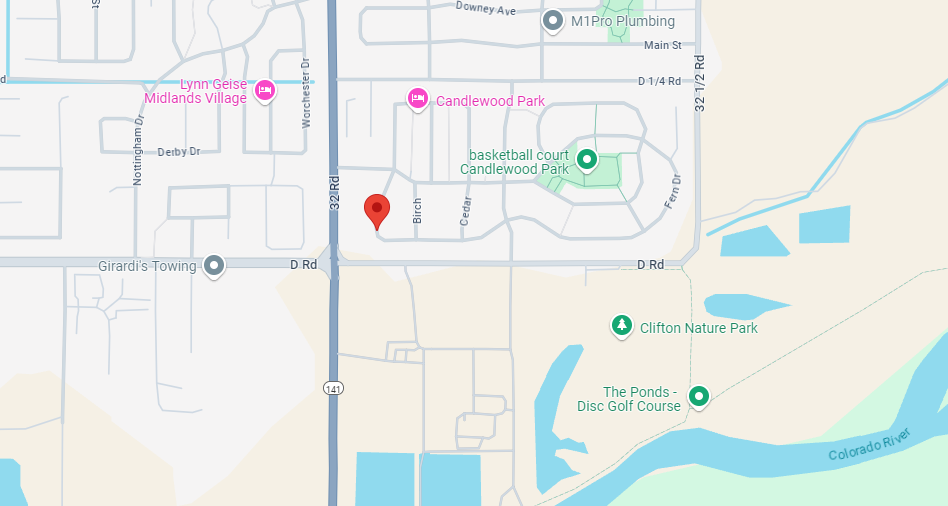Tap the red location pin marker
Screen dimensions: 948x506
[x=376, y=211]
